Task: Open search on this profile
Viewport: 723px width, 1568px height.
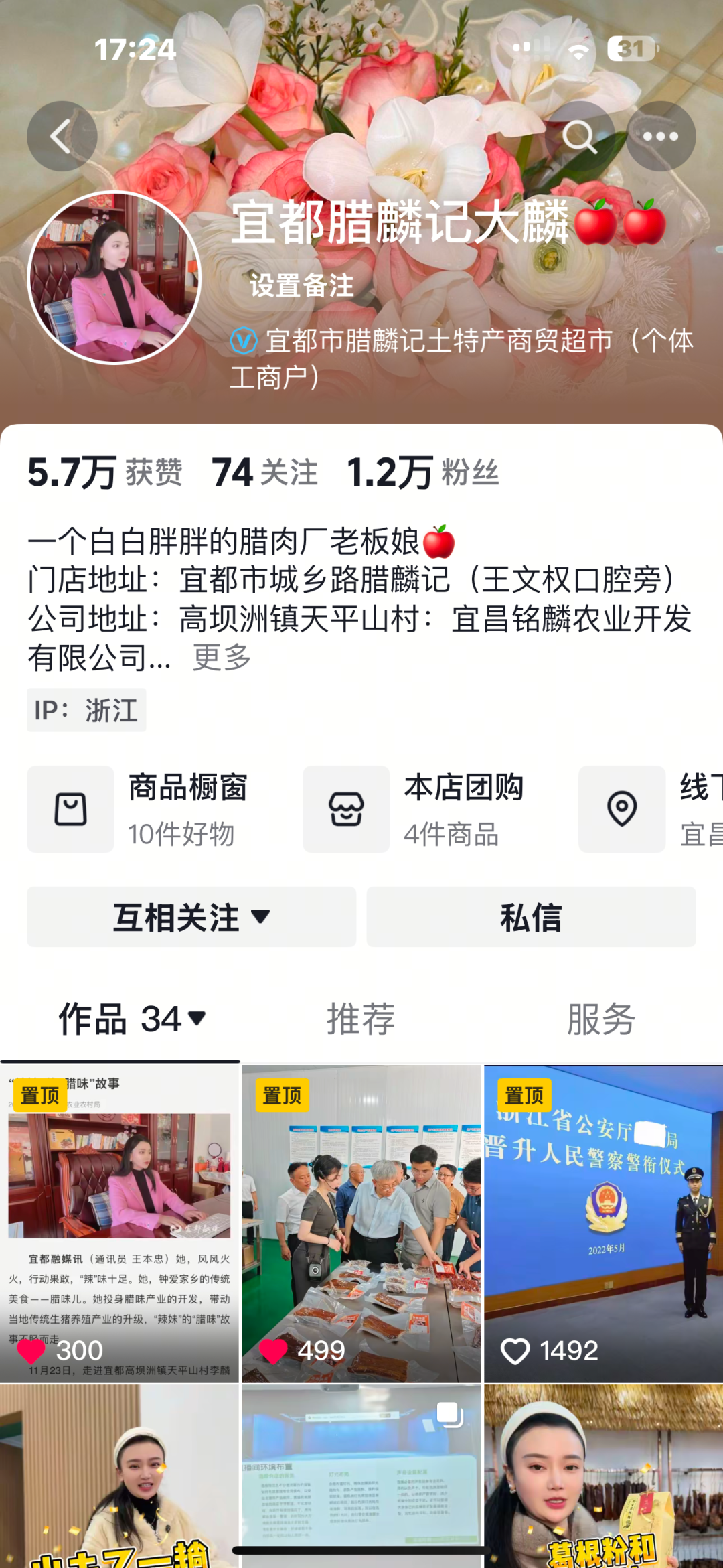Action: [579, 137]
